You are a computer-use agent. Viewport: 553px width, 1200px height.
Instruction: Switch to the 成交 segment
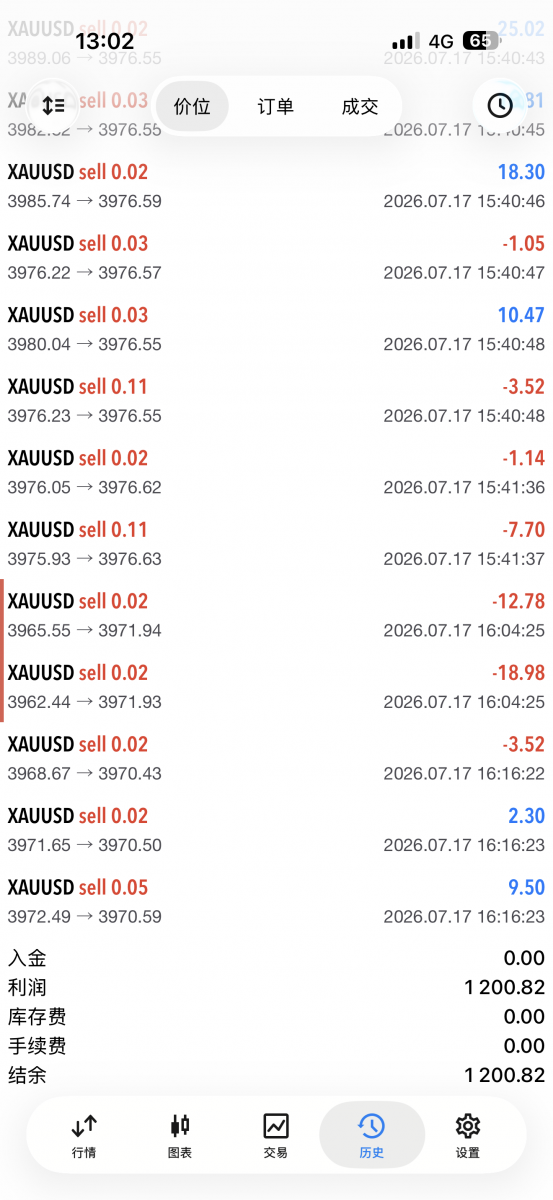[360, 106]
